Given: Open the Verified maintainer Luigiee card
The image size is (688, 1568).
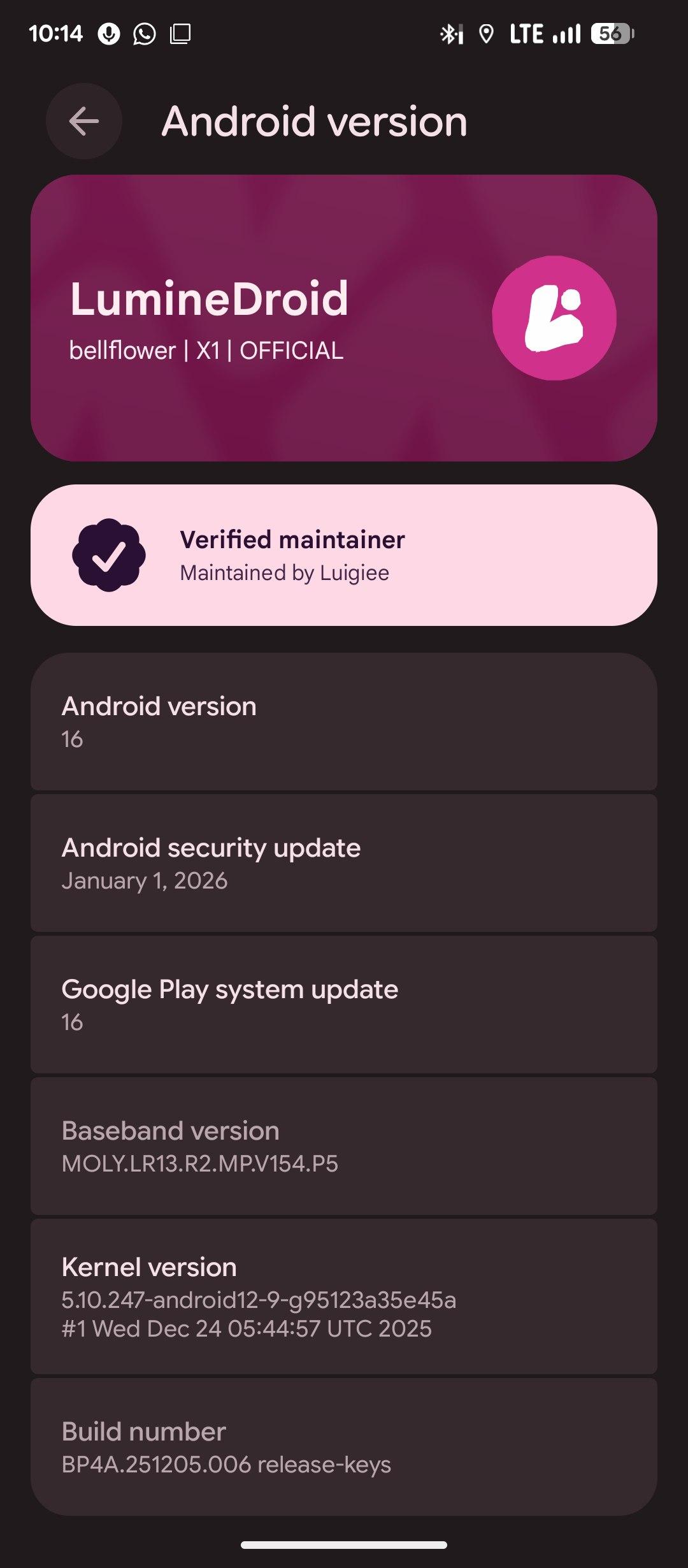Looking at the screenshot, I should (344, 555).
